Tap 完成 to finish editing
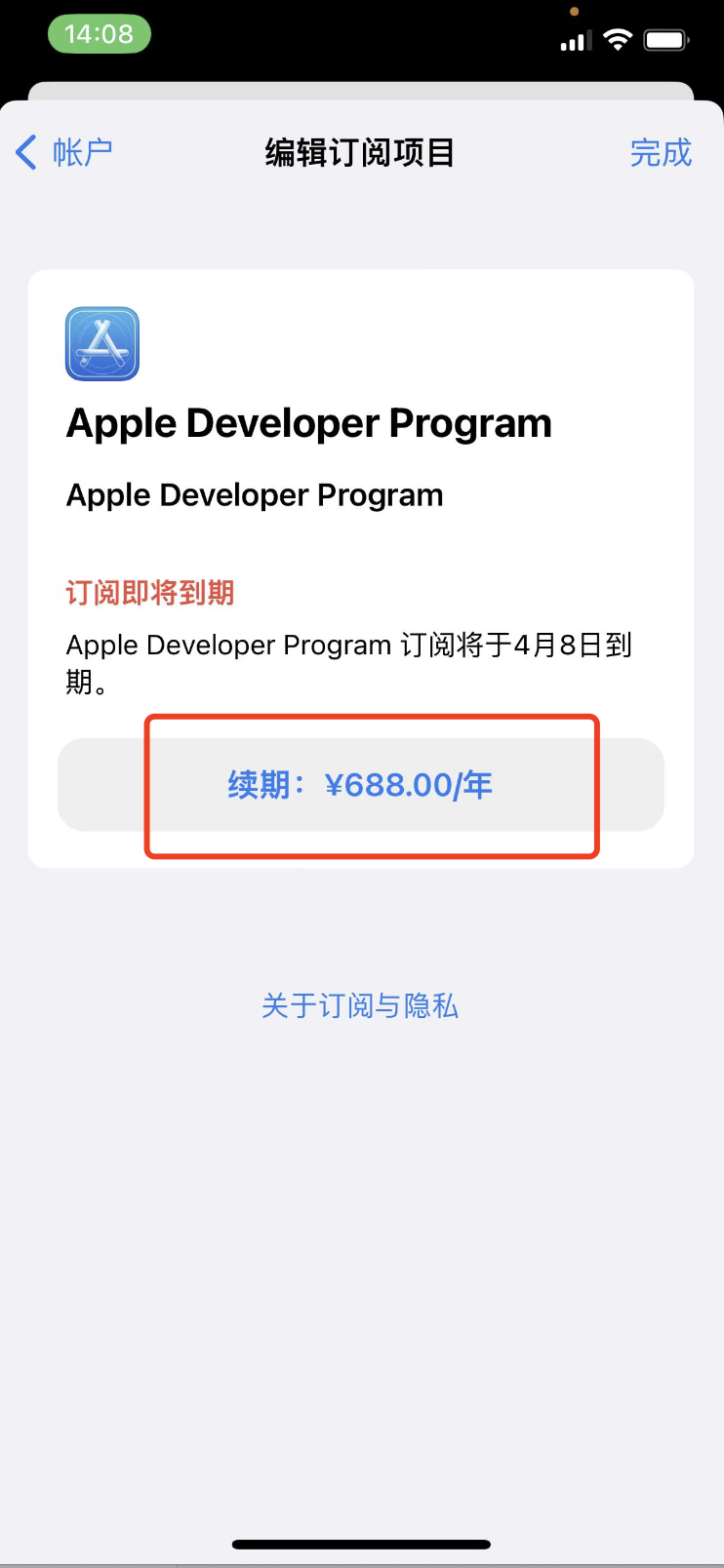The width and height of the screenshot is (724, 1568). 660,153
